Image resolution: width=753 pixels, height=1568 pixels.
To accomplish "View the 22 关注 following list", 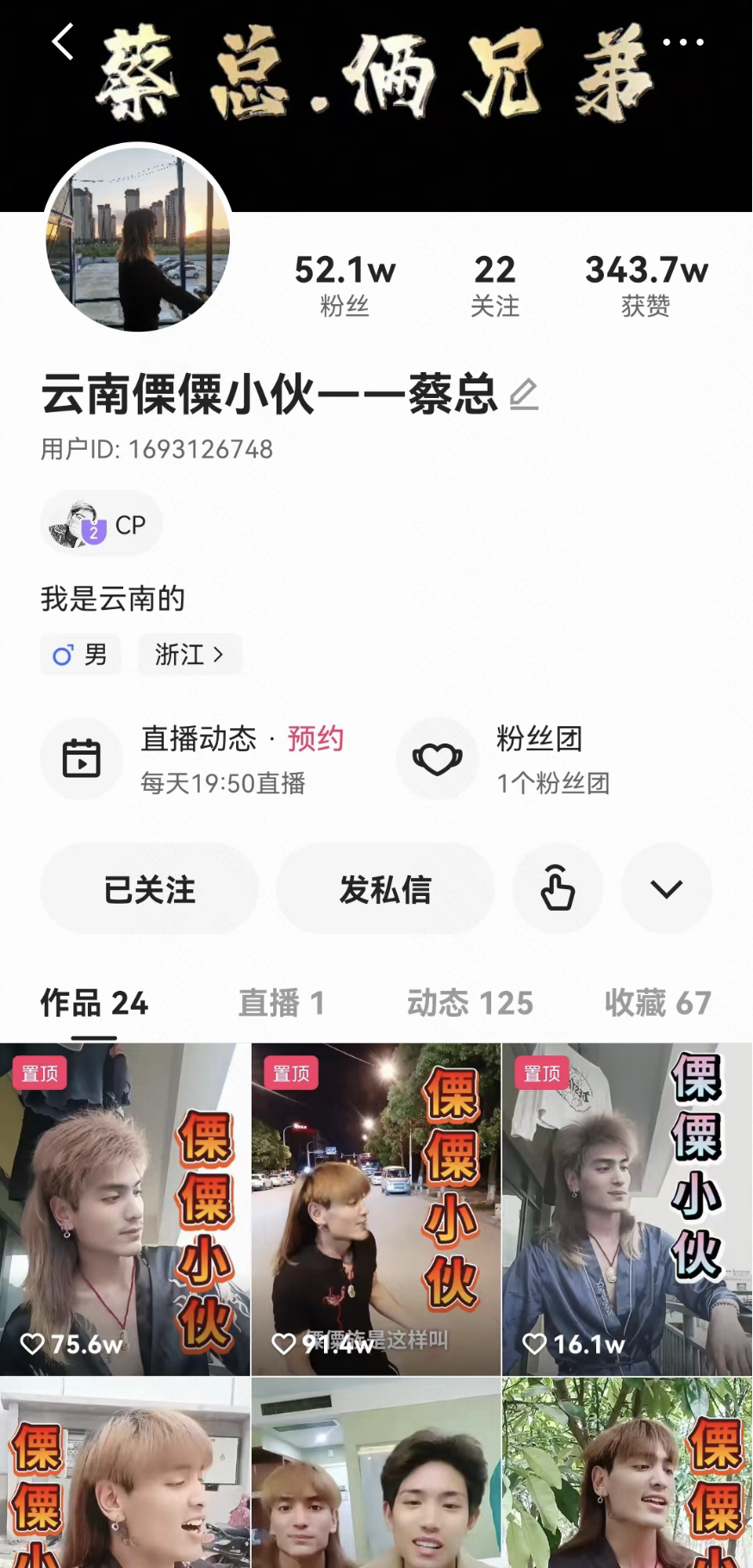I will [495, 285].
